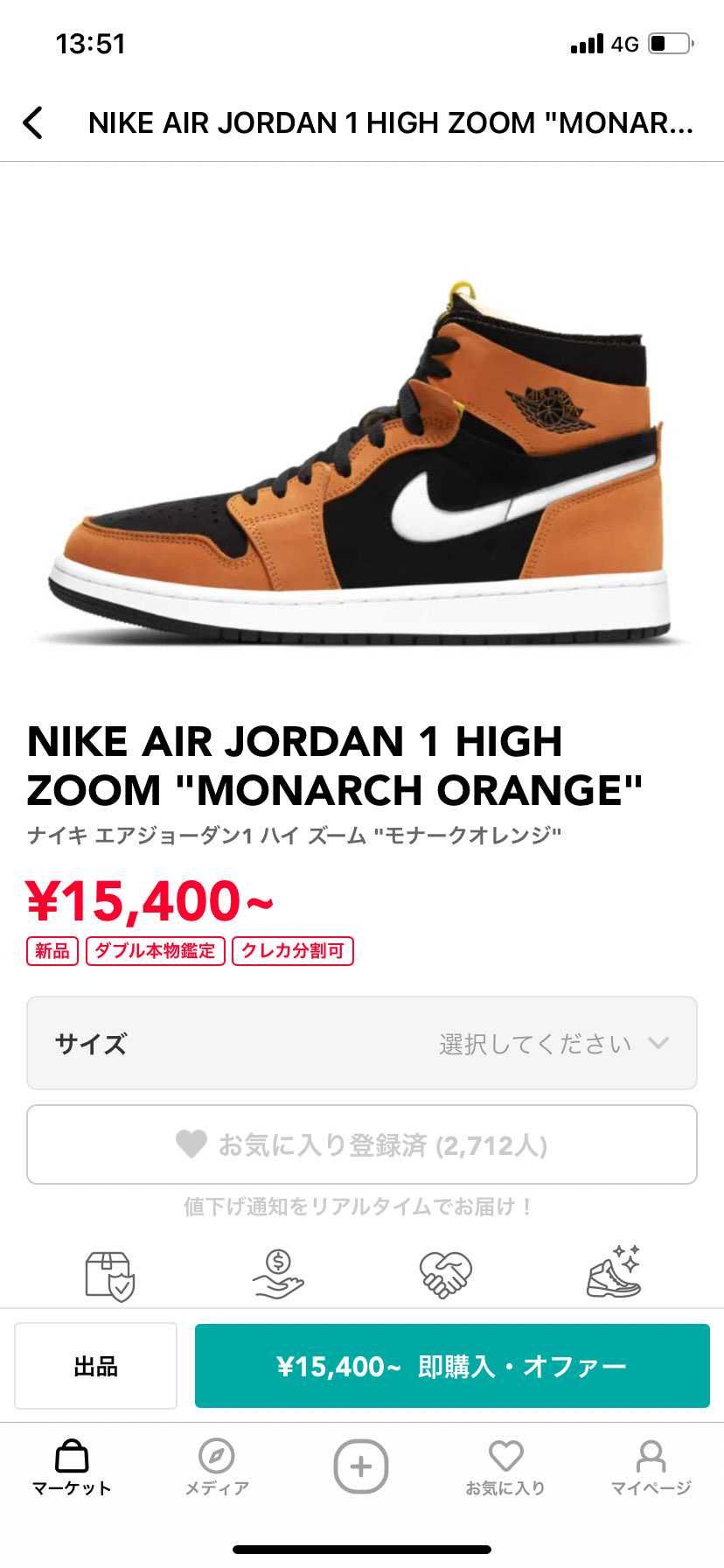Open the サイズ selection dropdown

(x=362, y=1043)
